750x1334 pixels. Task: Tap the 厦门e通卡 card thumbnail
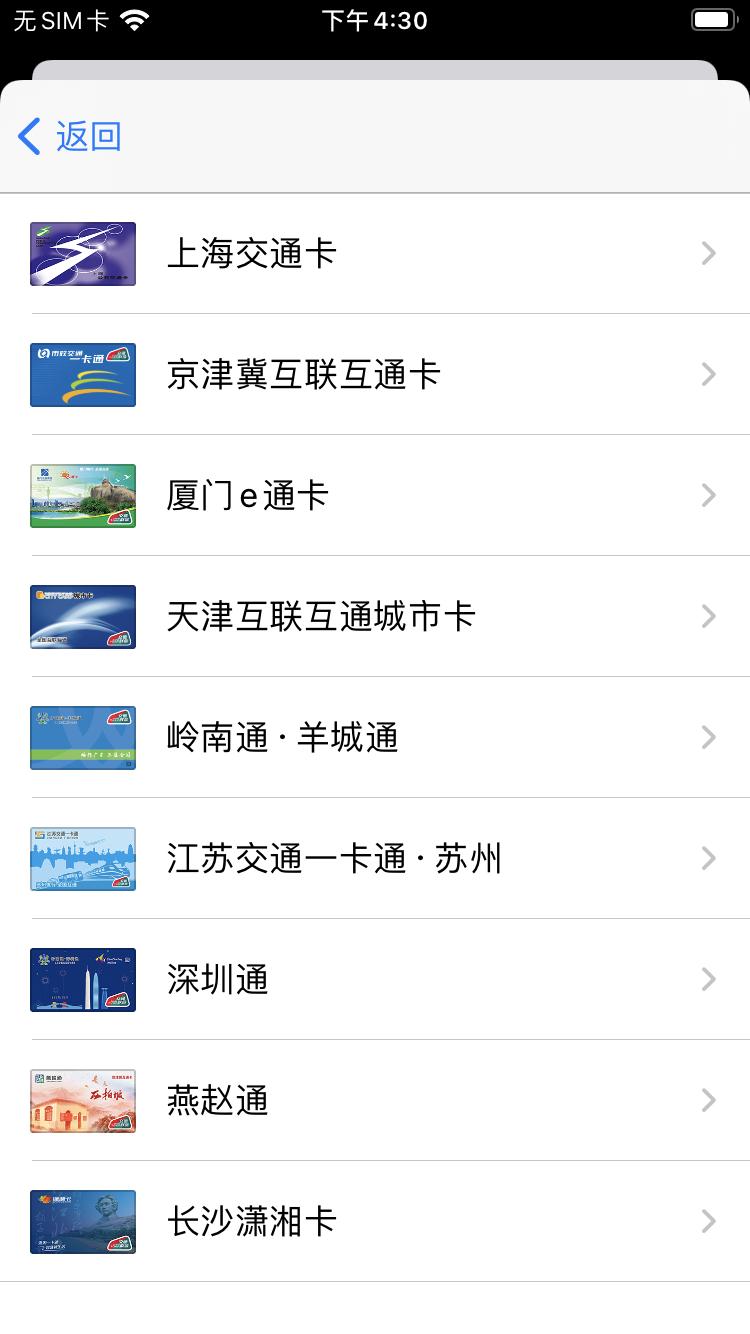(83, 496)
